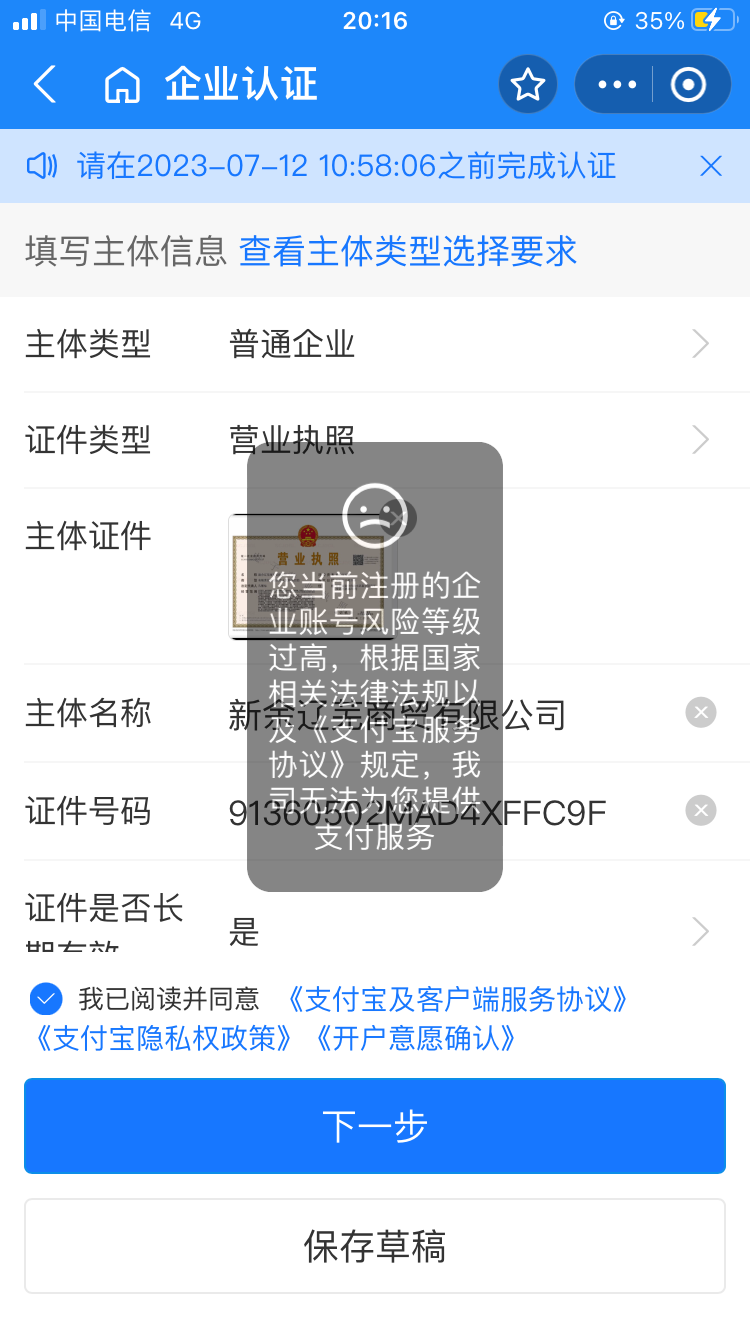Open the 证件是否长期有效 selector
This screenshot has height=1334, width=750.
coord(699,930)
